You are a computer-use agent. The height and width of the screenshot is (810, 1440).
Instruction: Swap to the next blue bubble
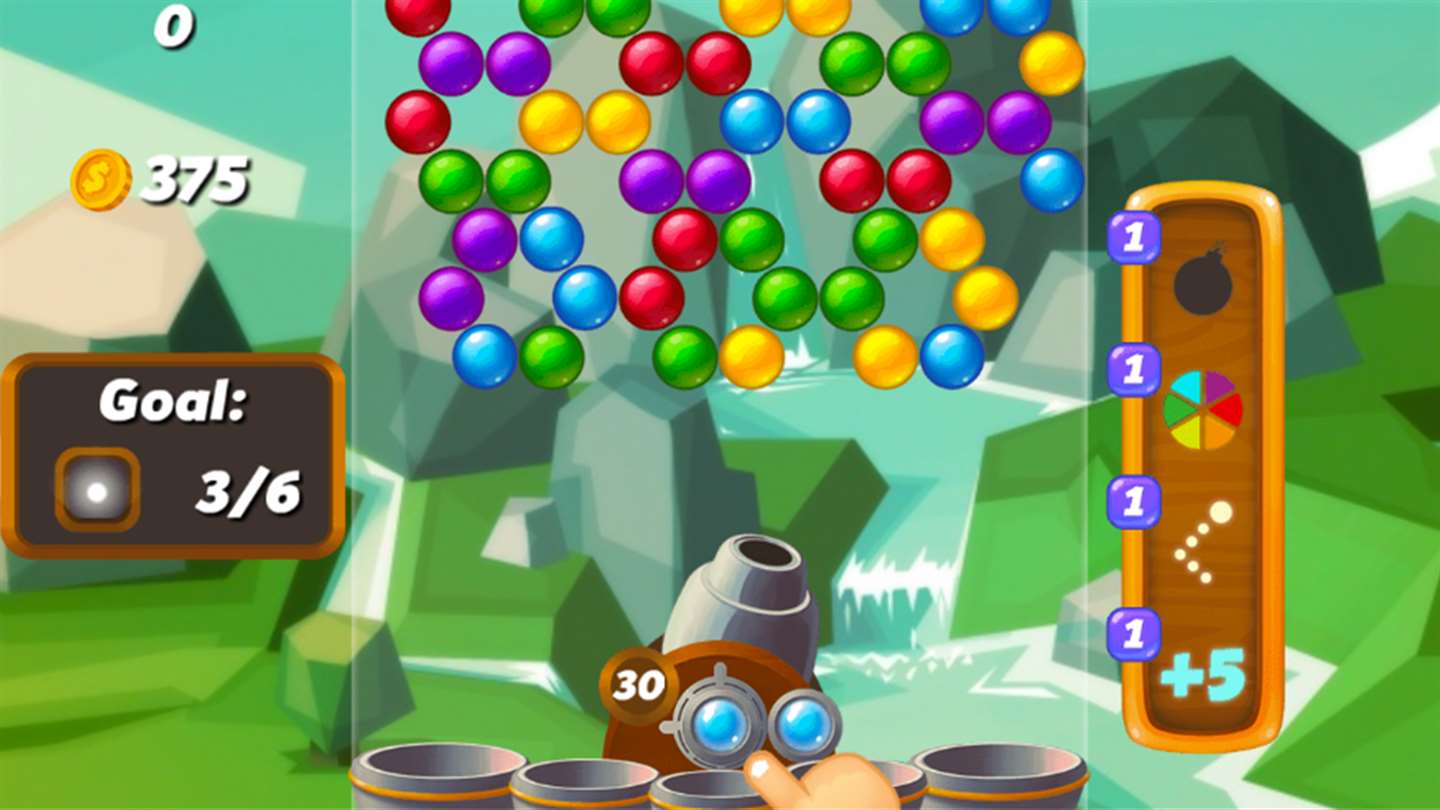(x=804, y=726)
